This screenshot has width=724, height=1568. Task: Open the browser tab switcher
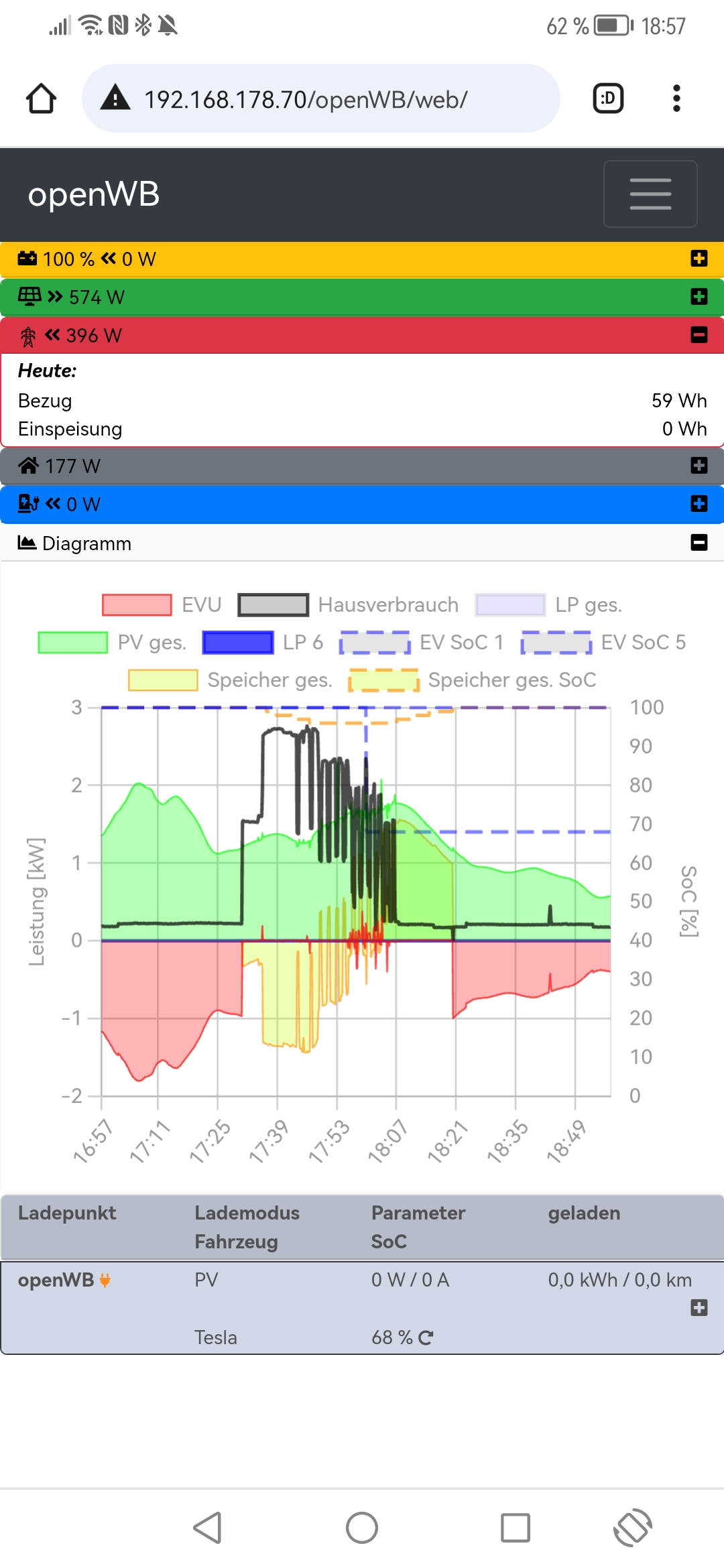608,99
